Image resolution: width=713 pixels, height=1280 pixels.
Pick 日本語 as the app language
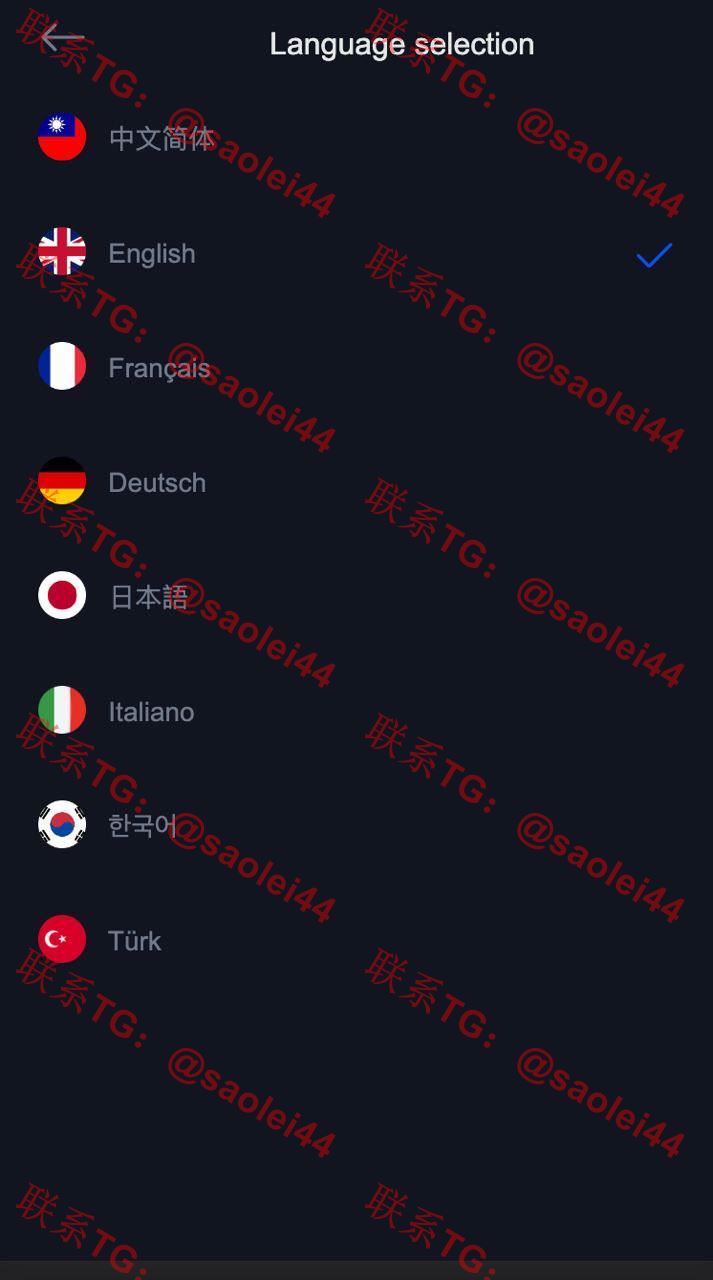356,596
